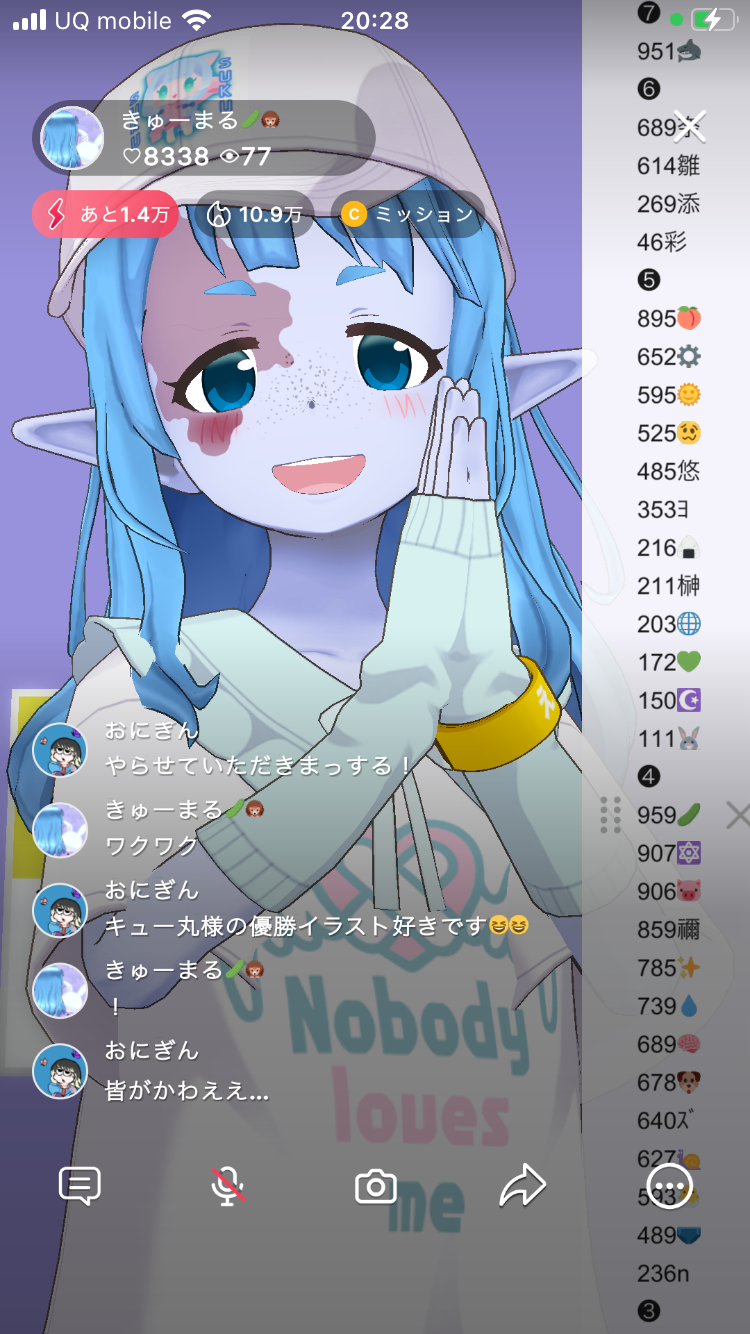
Task: Tap the side panel drag handle
Action: (610, 815)
